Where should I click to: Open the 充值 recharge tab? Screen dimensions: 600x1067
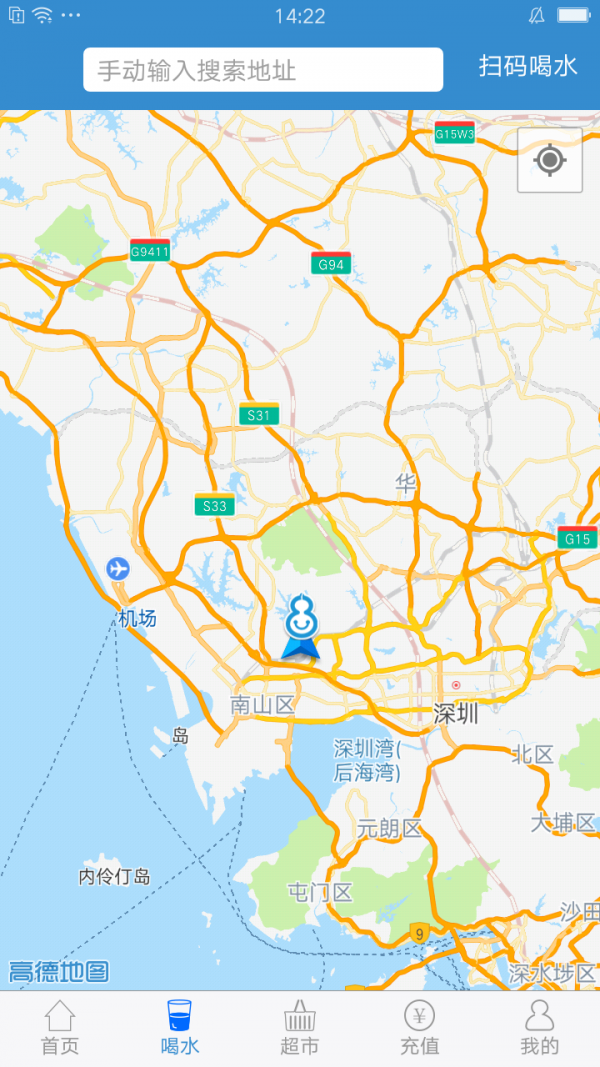pyautogui.click(x=420, y=1028)
